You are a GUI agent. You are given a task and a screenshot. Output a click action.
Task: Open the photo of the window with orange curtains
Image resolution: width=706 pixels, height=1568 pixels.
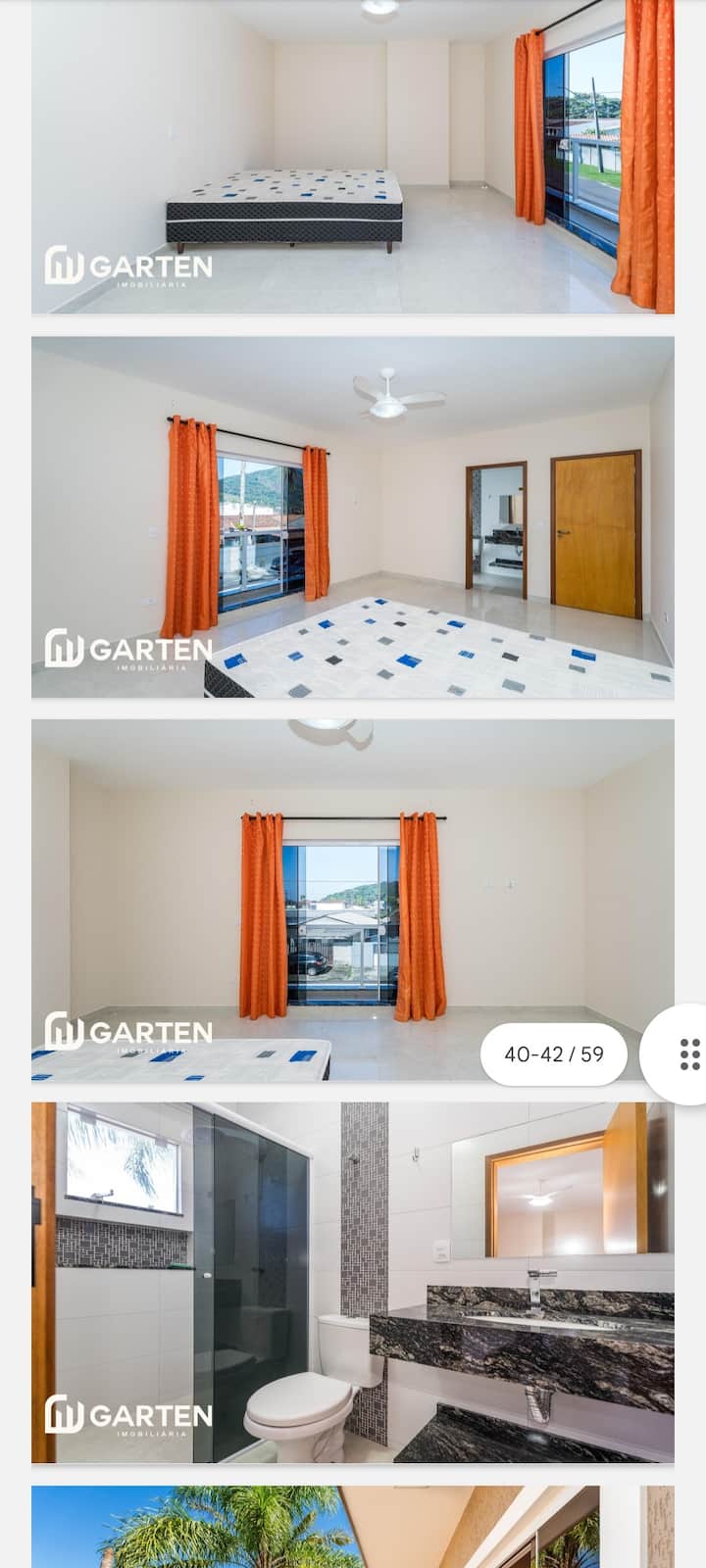point(352,900)
